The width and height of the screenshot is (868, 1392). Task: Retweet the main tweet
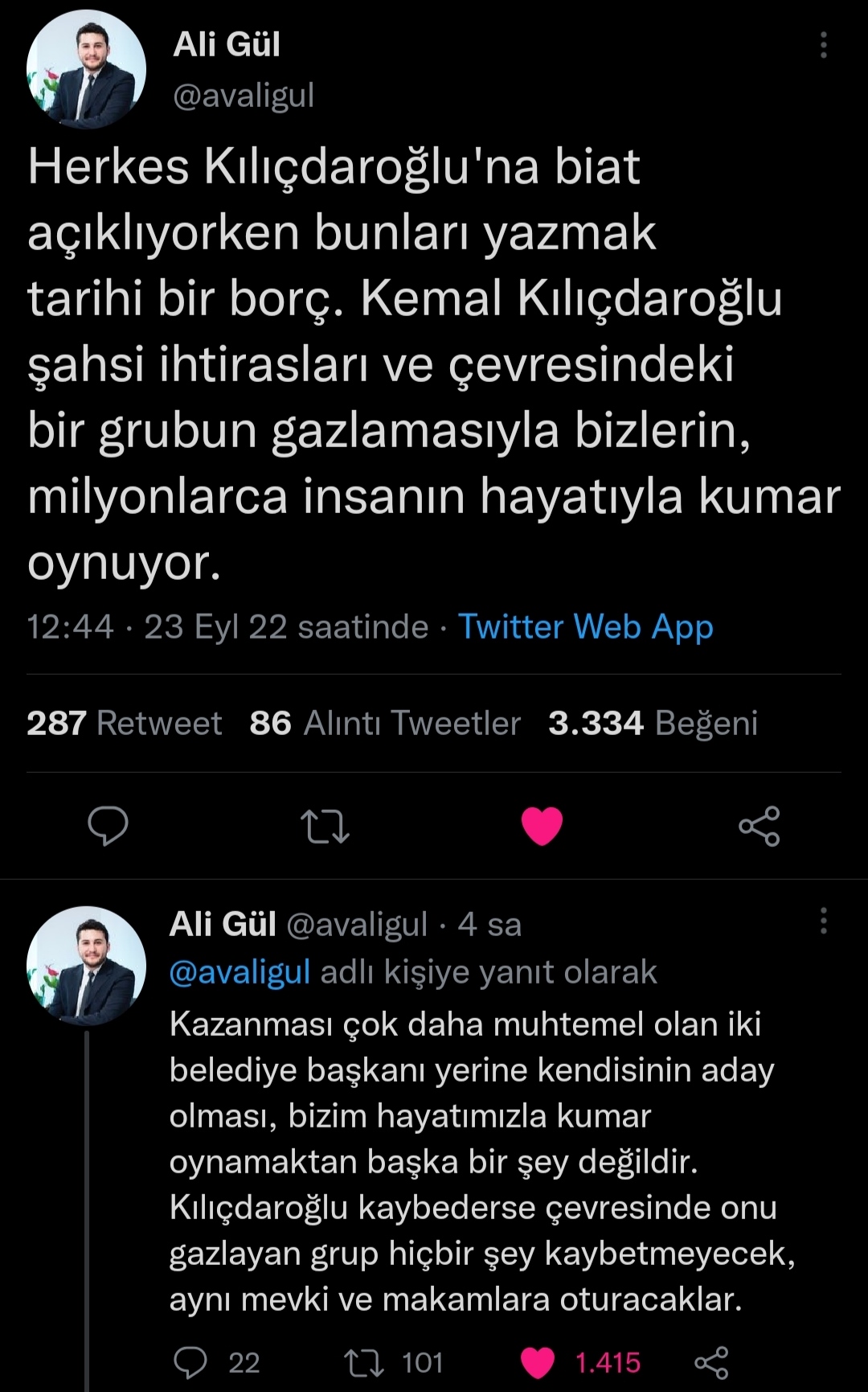[325, 826]
